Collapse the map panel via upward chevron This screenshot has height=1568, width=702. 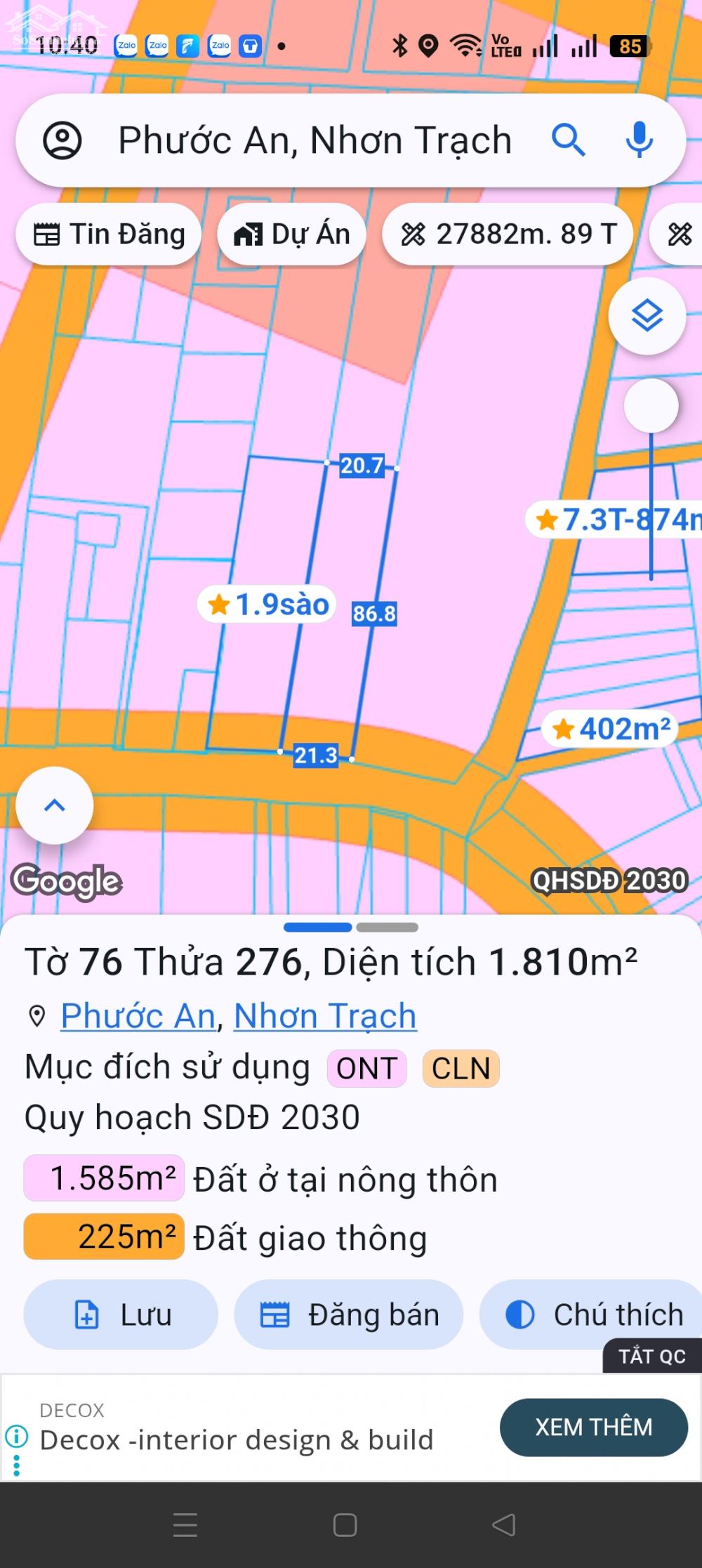coord(53,805)
